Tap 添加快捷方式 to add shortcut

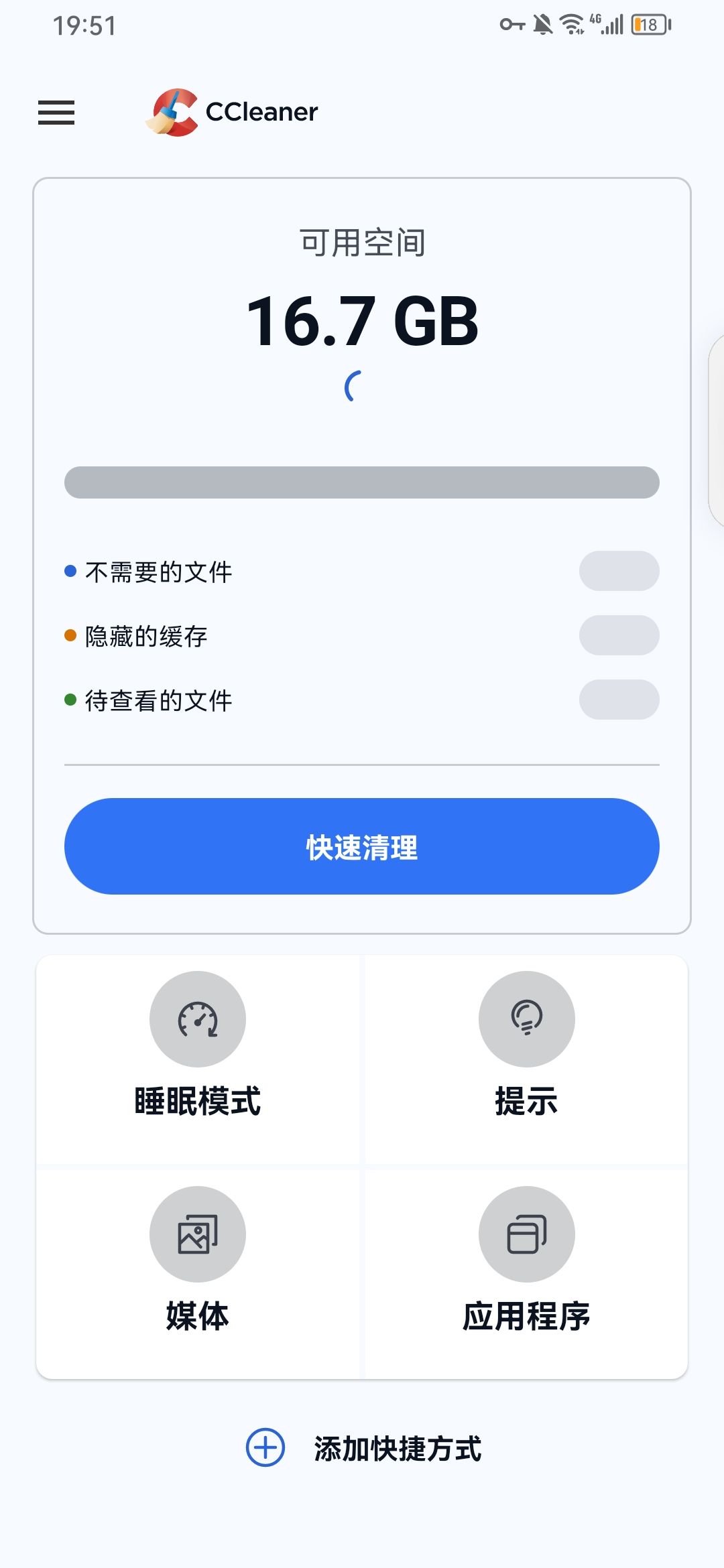coord(365,1448)
